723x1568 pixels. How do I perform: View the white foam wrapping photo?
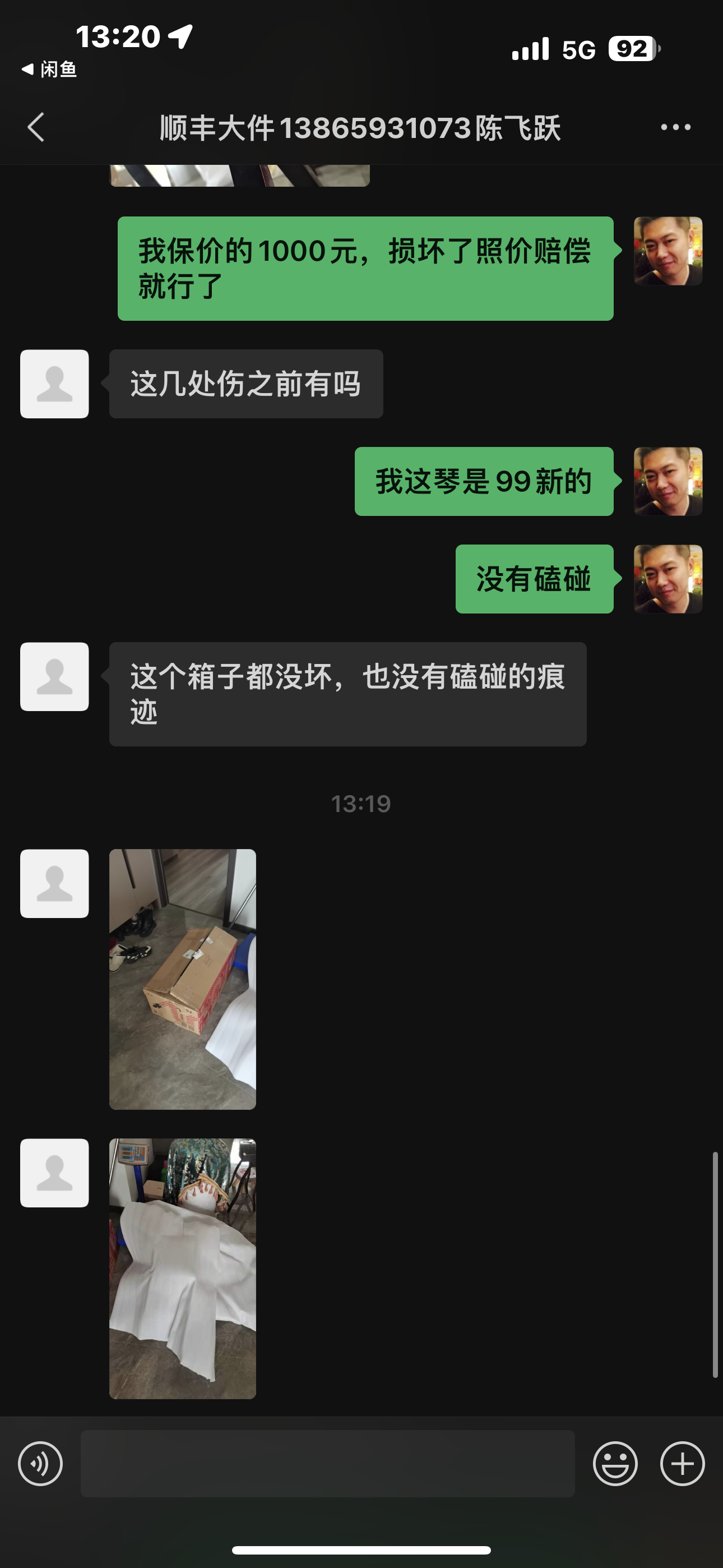[x=183, y=1269]
